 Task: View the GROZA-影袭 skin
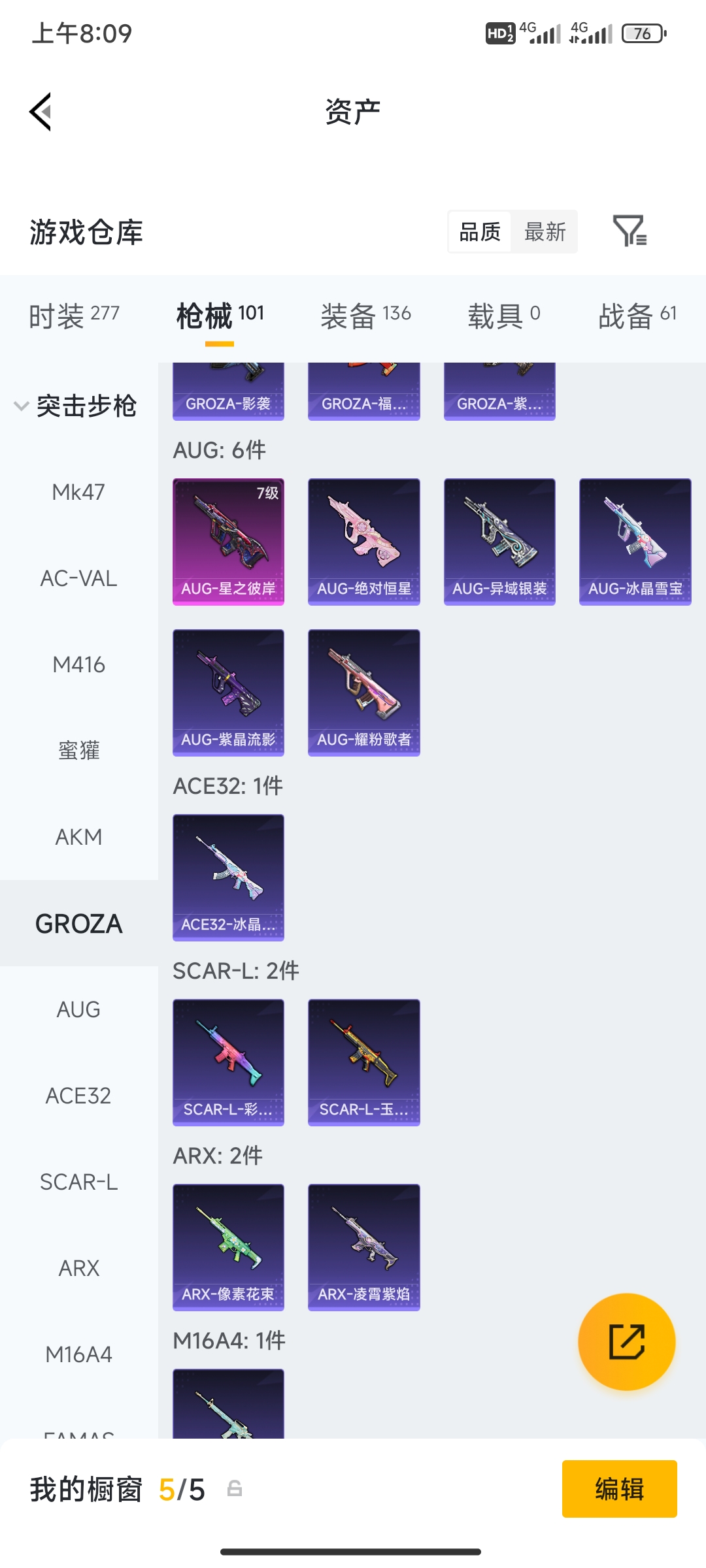coord(228,391)
